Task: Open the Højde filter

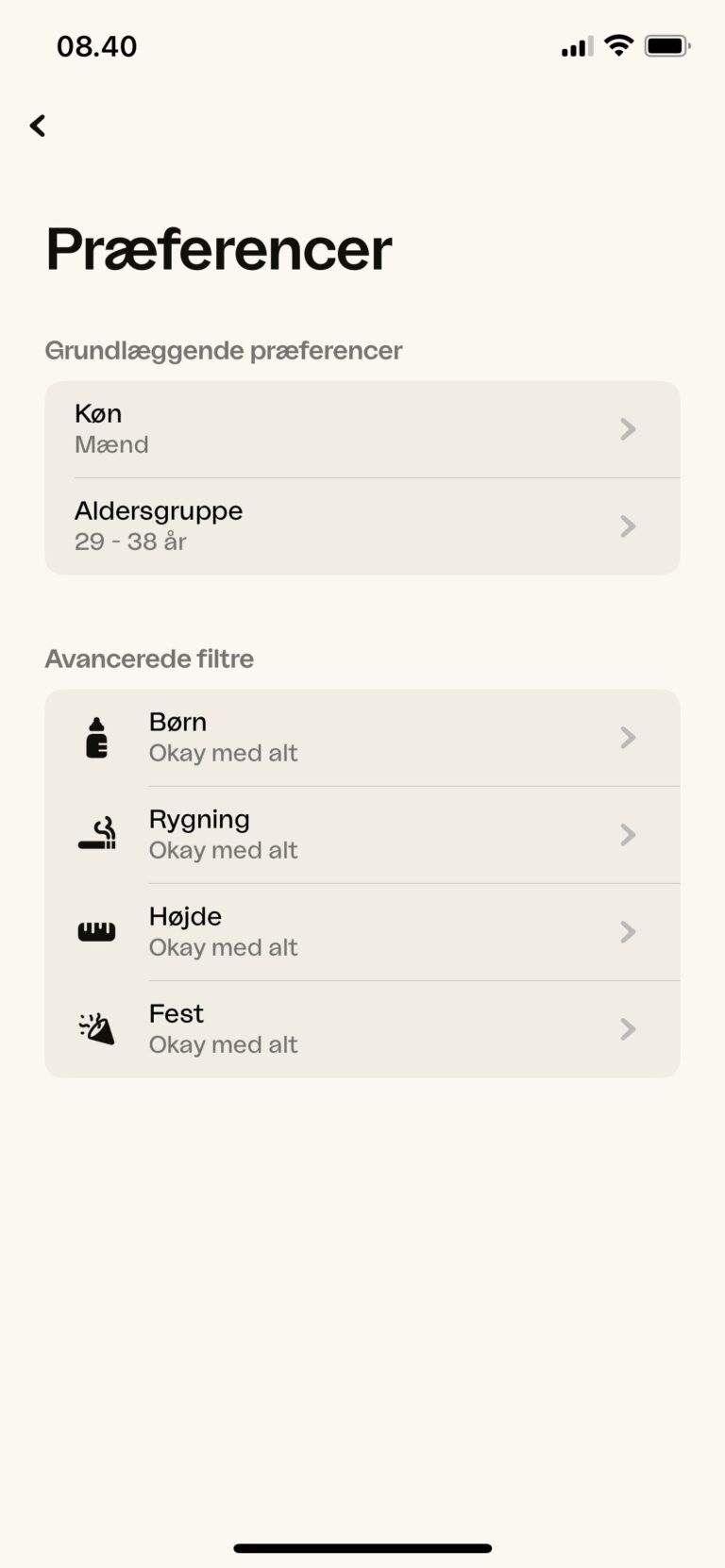Action: [362, 932]
